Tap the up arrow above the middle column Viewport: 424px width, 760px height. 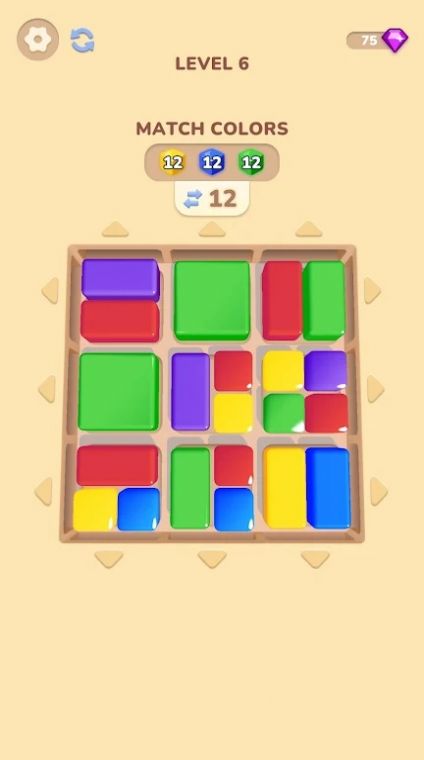pyautogui.click(x=212, y=229)
